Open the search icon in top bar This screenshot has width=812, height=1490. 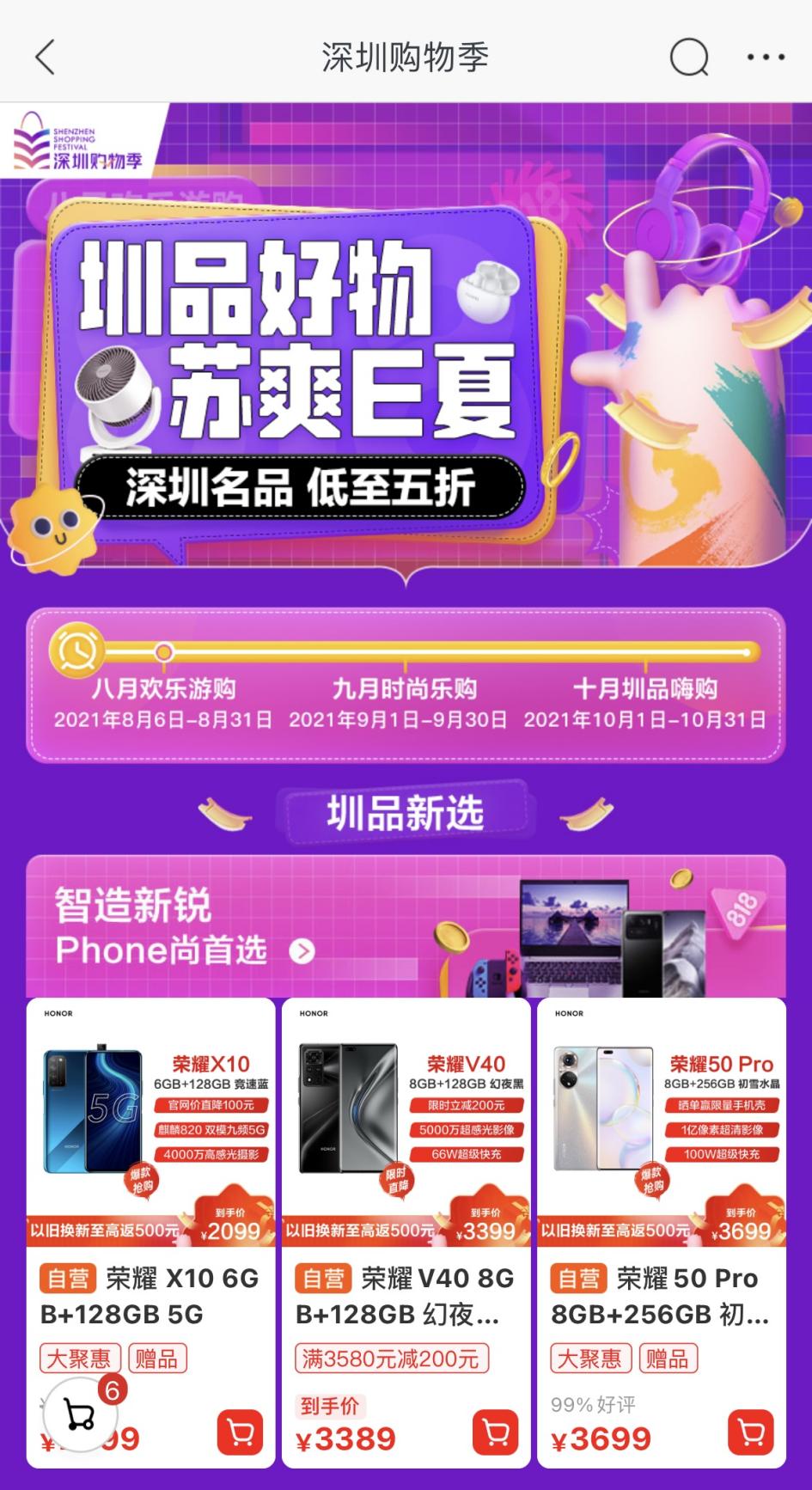688,58
